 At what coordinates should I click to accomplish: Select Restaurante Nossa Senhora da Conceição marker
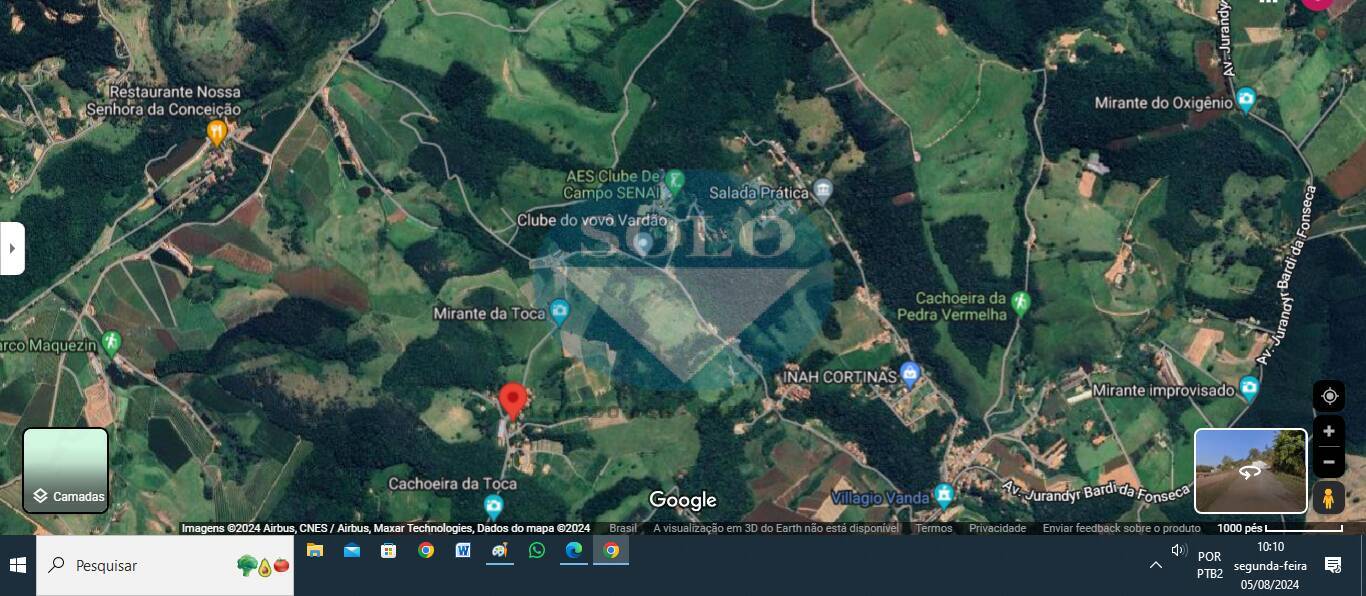(x=217, y=131)
